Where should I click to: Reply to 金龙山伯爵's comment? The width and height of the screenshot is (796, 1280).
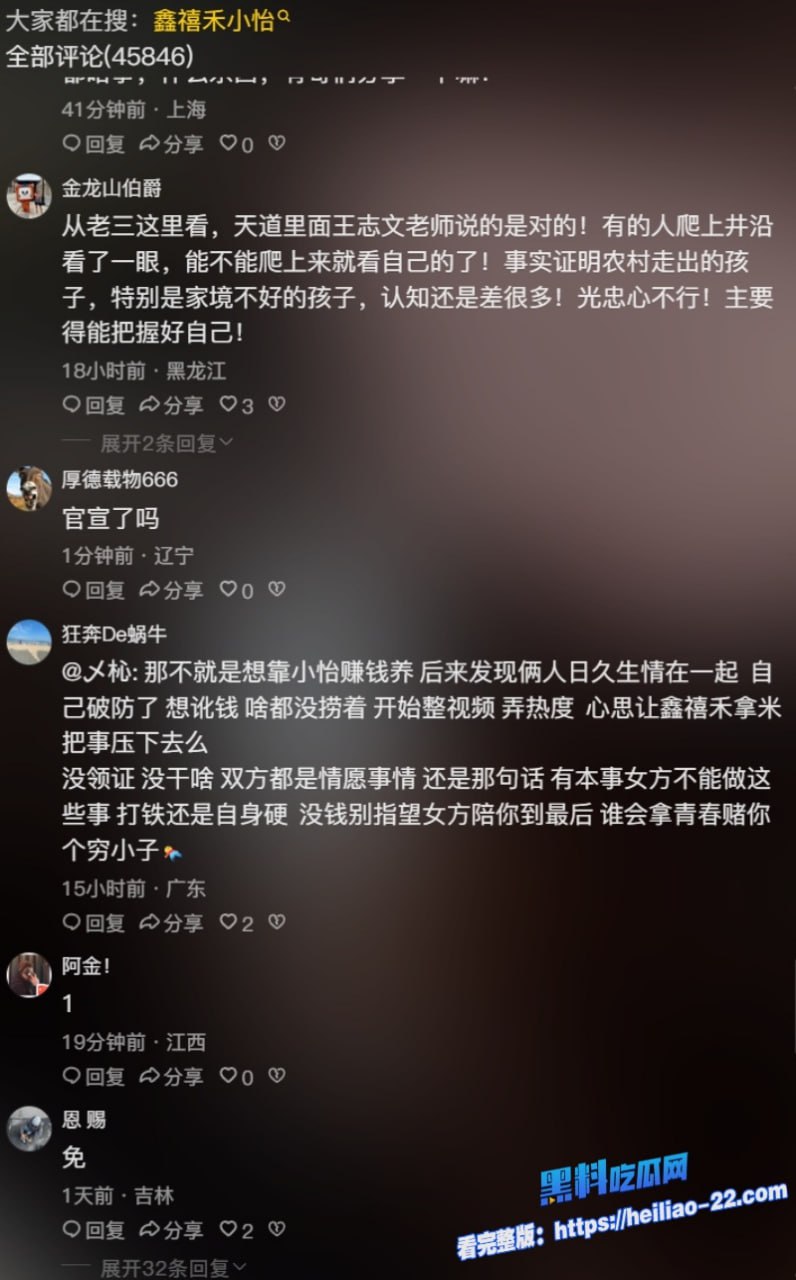pos(94,405)
